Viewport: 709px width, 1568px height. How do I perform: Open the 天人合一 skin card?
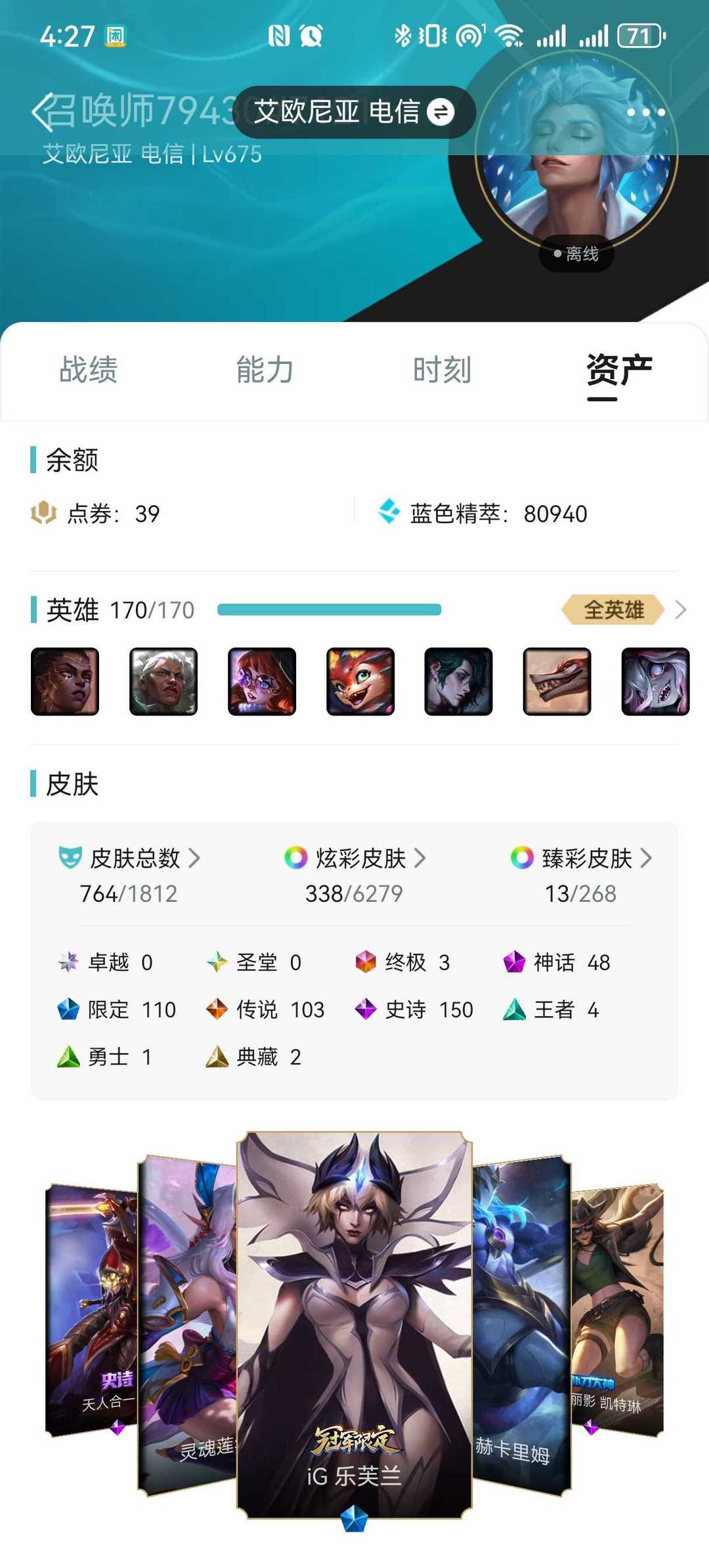point(91,1310)
